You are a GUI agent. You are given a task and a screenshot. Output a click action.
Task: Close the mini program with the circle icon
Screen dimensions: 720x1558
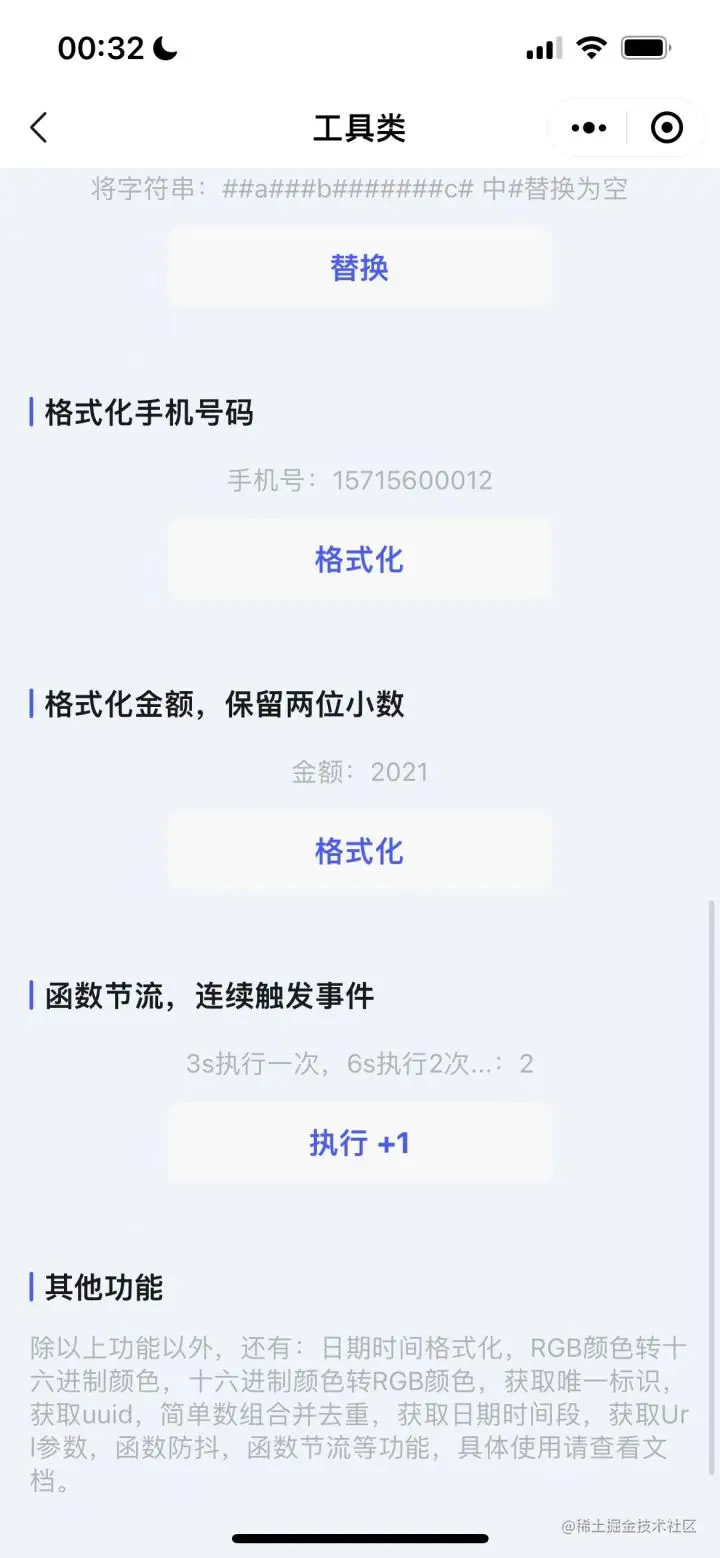pos(666,128)
